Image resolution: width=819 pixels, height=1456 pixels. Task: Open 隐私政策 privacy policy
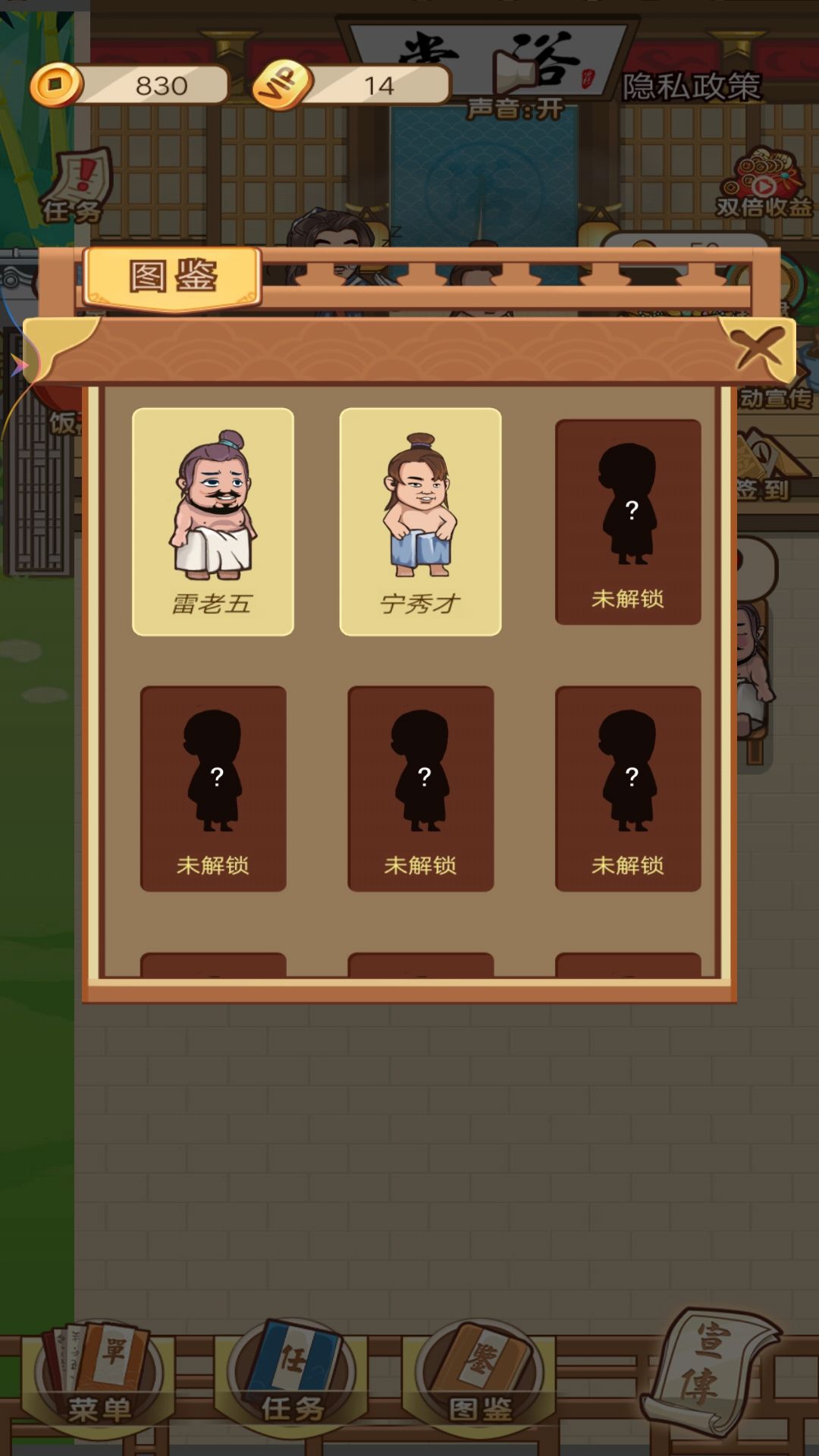coord(691,86)
